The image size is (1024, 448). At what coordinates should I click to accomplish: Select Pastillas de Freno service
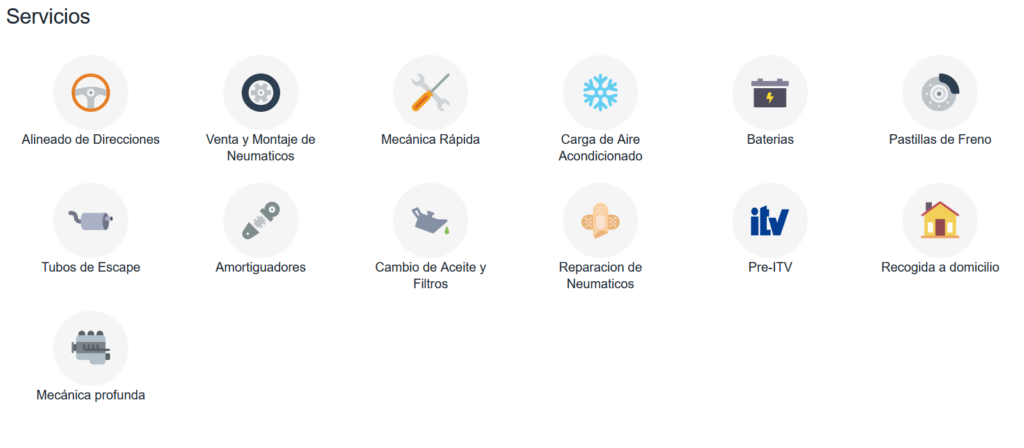940,93
